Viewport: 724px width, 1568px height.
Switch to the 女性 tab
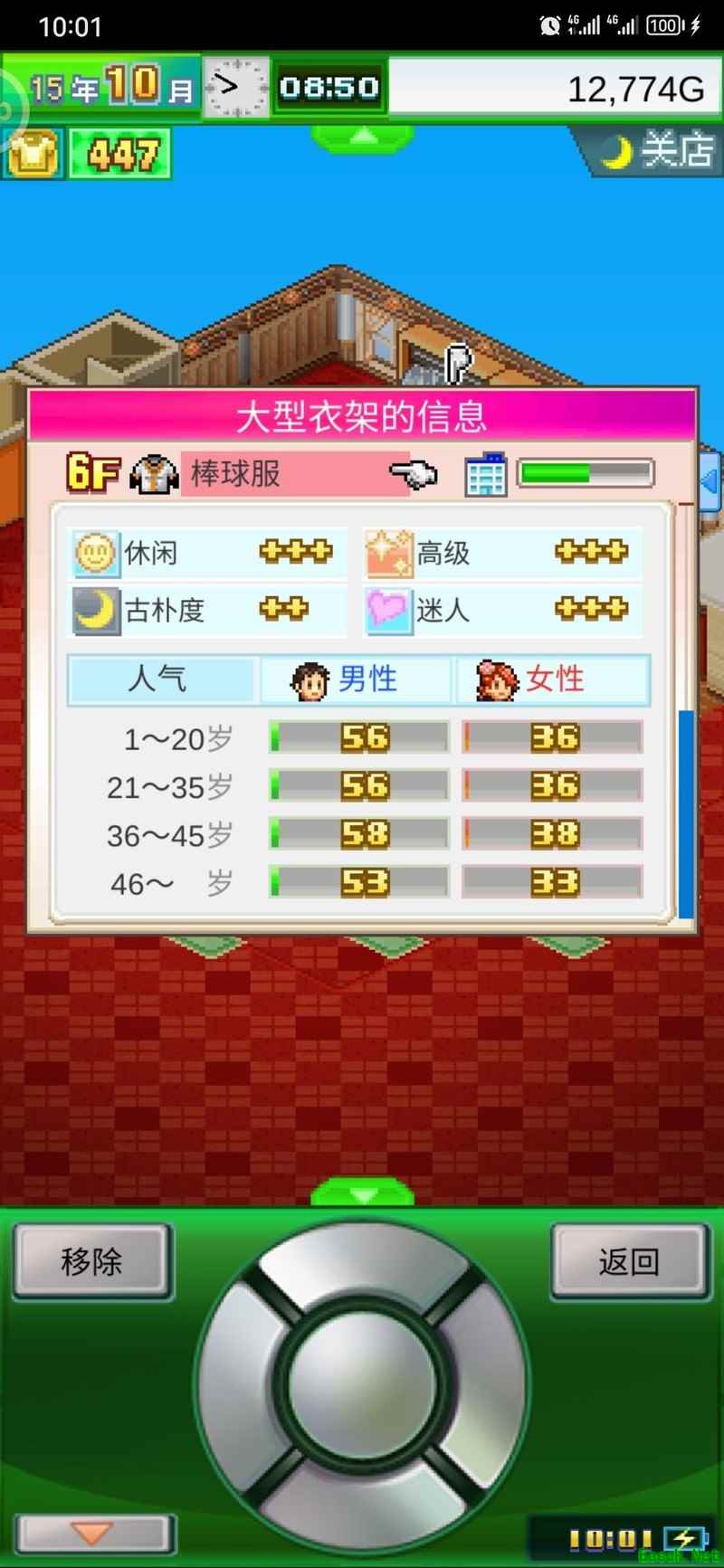551,679
